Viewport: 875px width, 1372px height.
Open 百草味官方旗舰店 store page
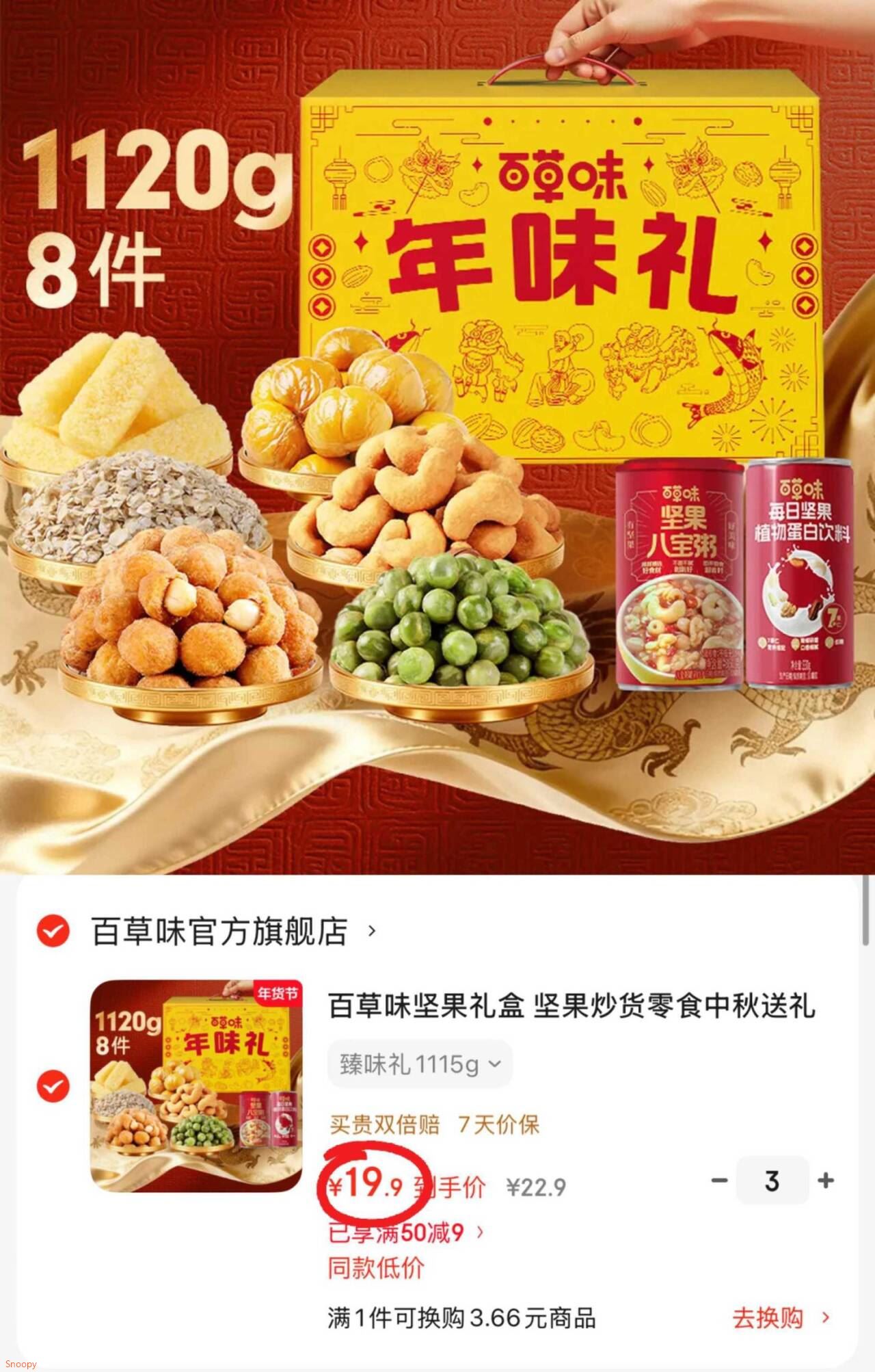point(219,929)
